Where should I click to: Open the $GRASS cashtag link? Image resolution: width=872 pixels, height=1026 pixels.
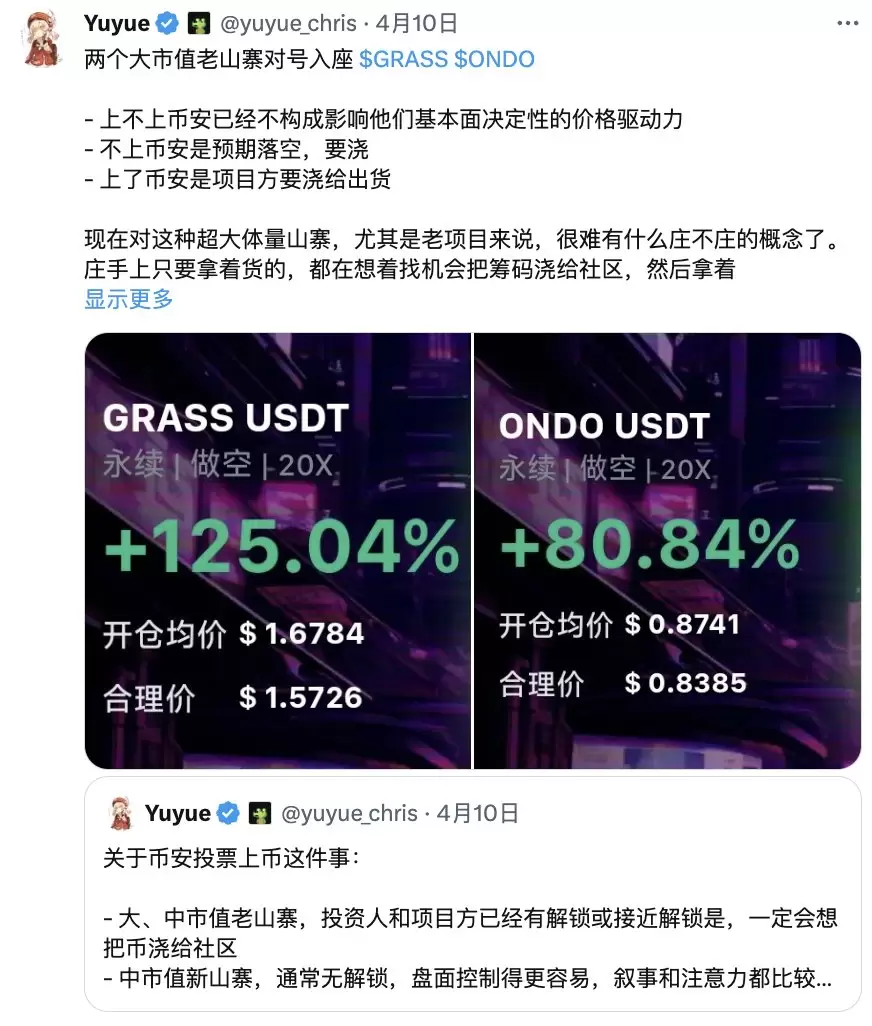point(403,59)
